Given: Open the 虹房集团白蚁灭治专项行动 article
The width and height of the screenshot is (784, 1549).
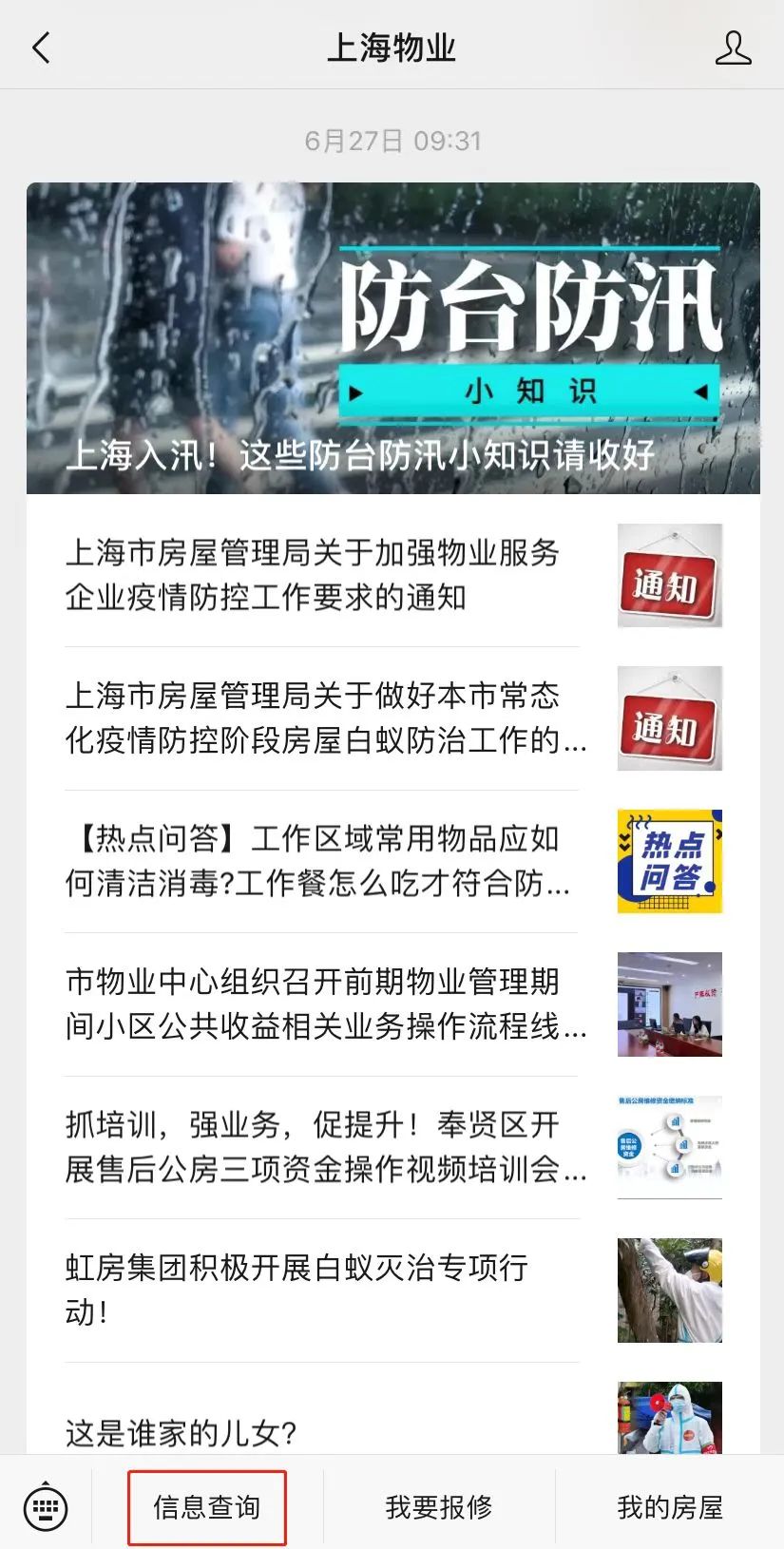Looking at the screenshot, I should (393, 1290).
